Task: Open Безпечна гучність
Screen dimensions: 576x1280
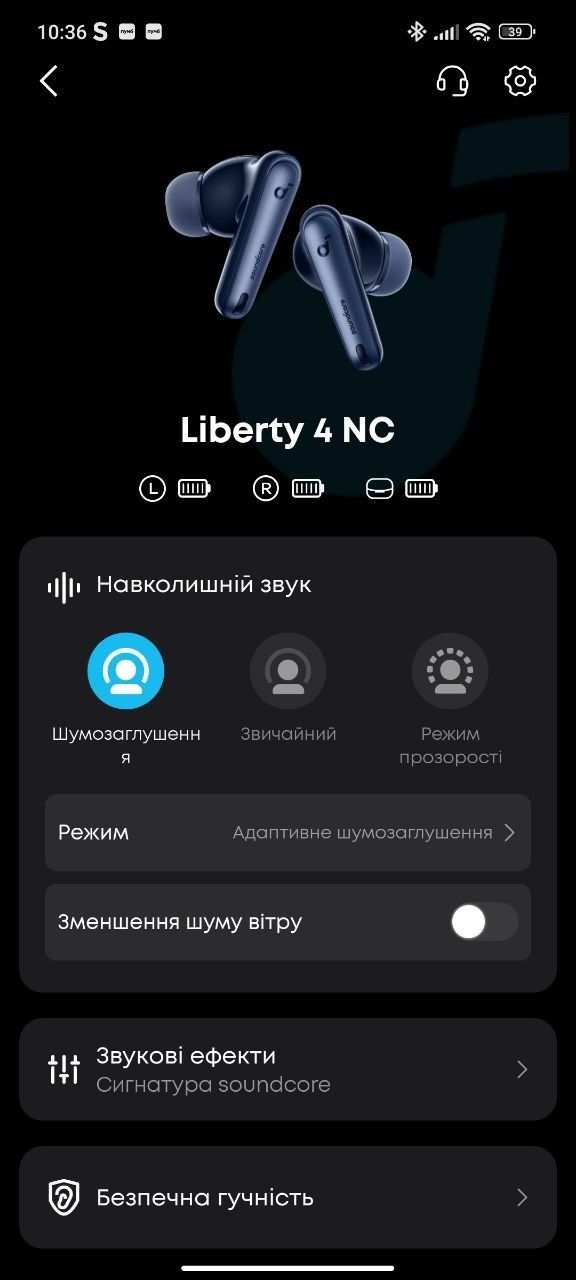Action: tap(288, 1197)
